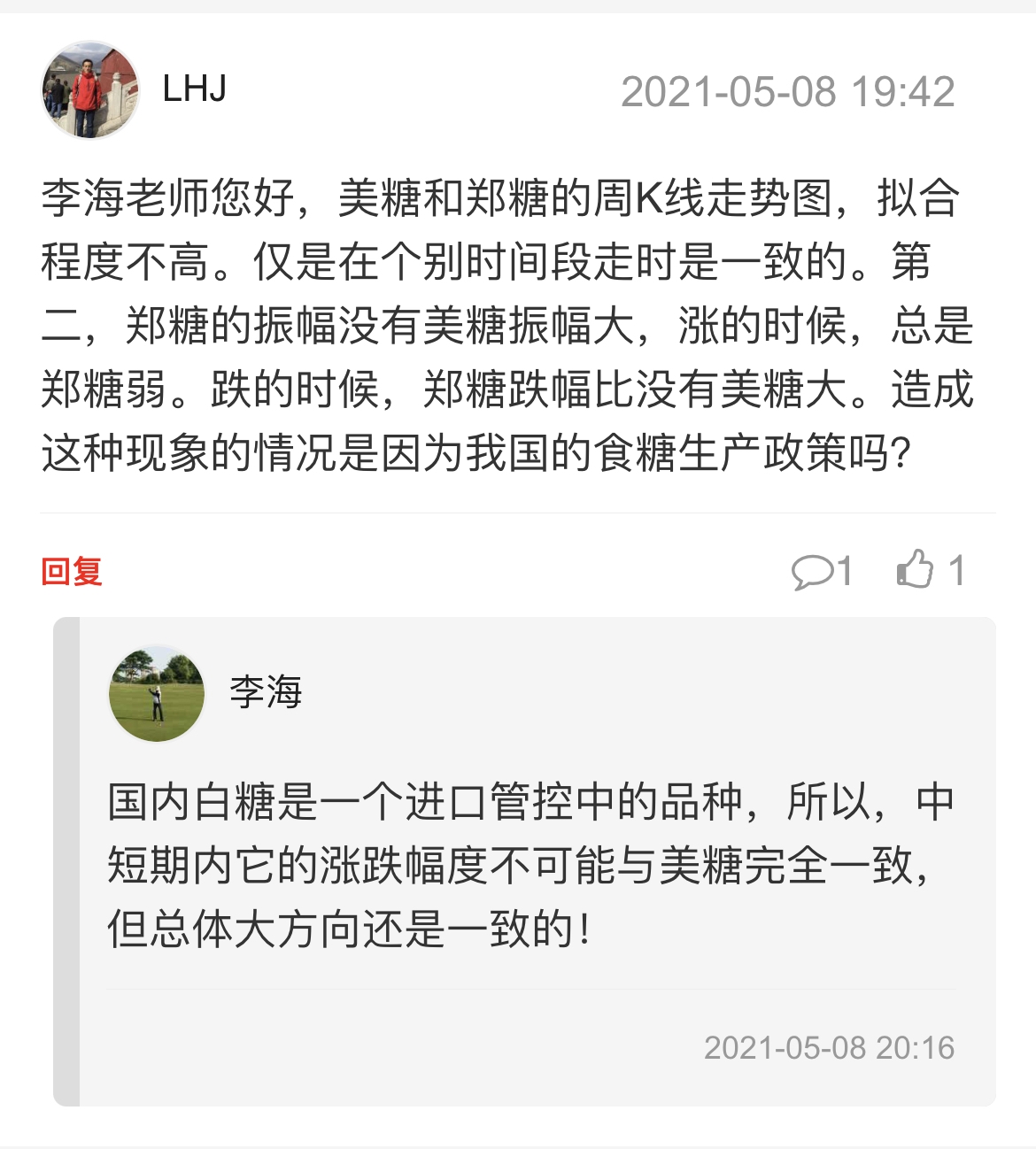Open LHJ's profile avatar
This screenshot has width=1036, height=1149.
(x=90, y=90)
